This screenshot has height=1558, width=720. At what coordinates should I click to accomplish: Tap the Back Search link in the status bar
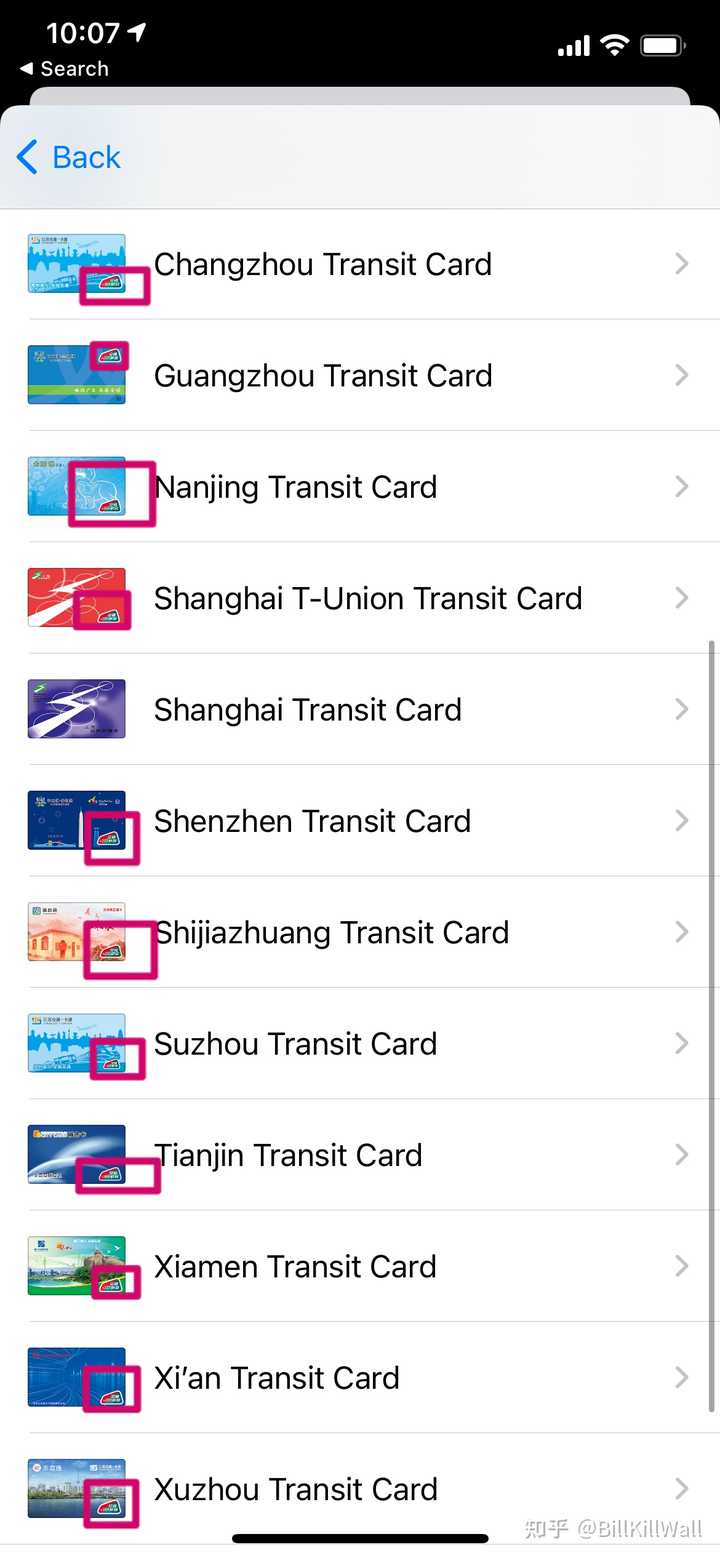pos(60,68)
